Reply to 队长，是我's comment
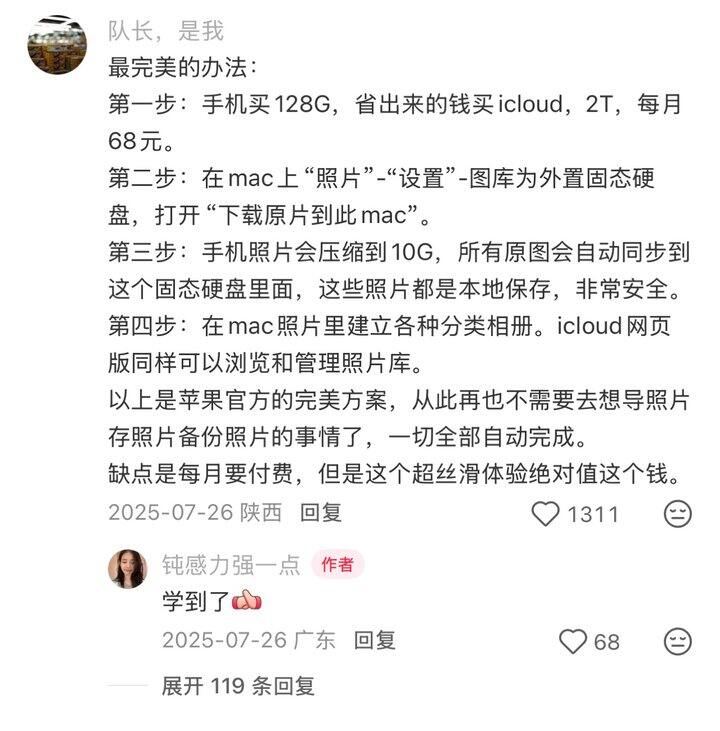This screenshot has width=720, height=731. pyautogui.click(x=321, y=513)
